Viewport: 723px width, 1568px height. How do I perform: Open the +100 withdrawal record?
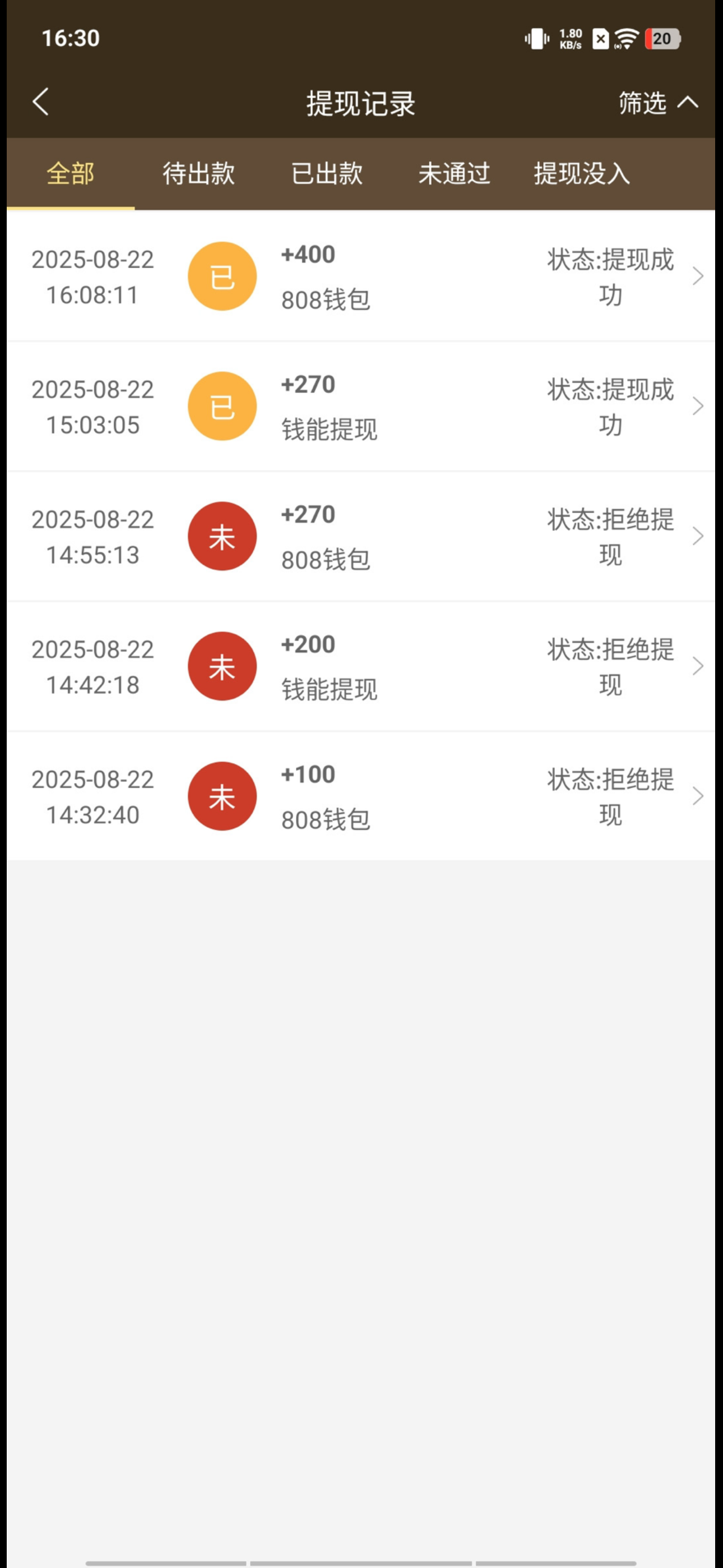pos(361,796)
